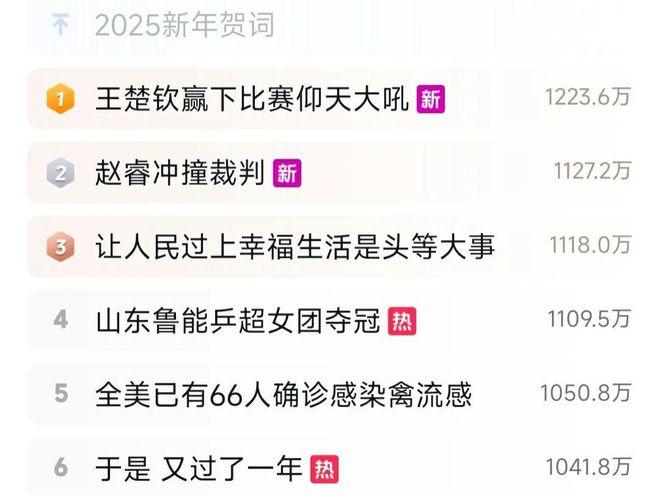This screenshot has height=495, width=660.
Task: Open trending item 山东鲁能乒超女团夺冠
Action: click(x=238, y=319)
